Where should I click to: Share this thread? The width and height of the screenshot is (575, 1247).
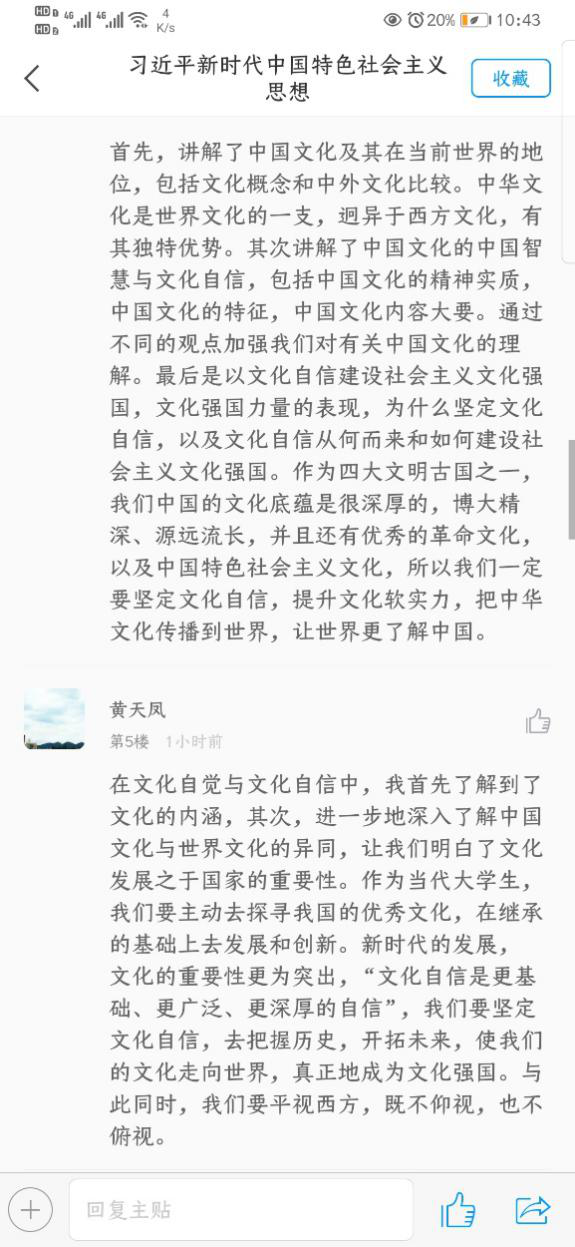[533, 1210]
